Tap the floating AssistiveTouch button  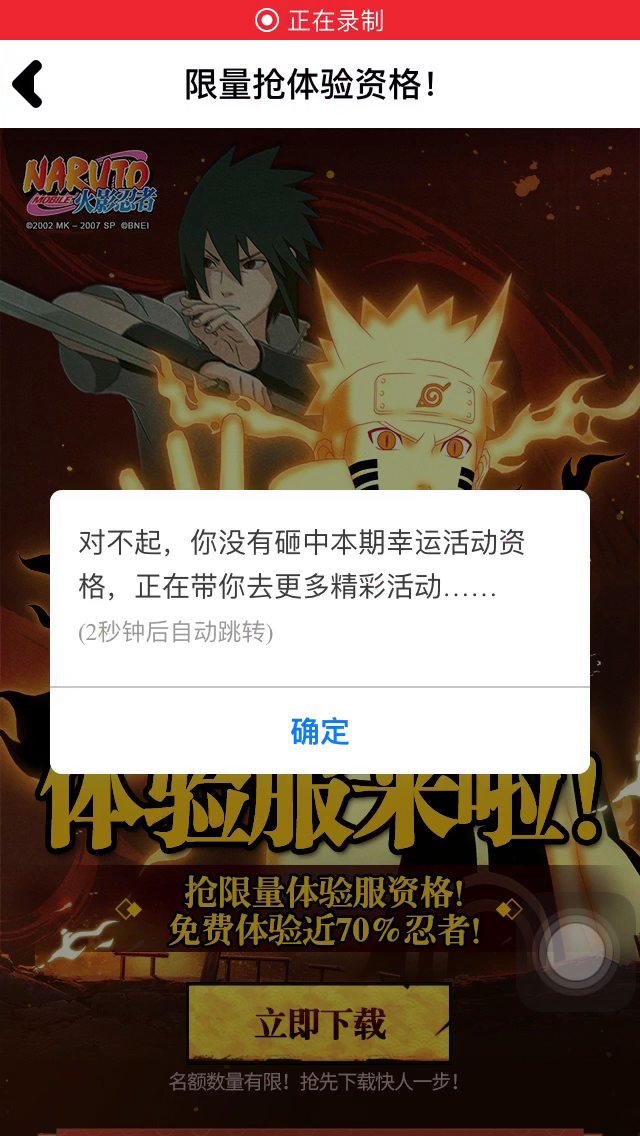pyautogui.click(x=575, y=951)
